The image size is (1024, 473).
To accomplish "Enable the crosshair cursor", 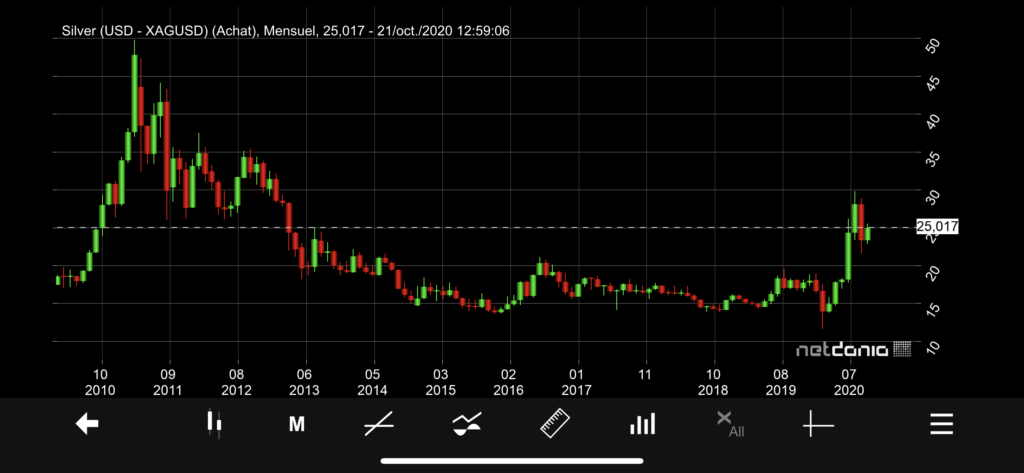I will pos(818,424).
